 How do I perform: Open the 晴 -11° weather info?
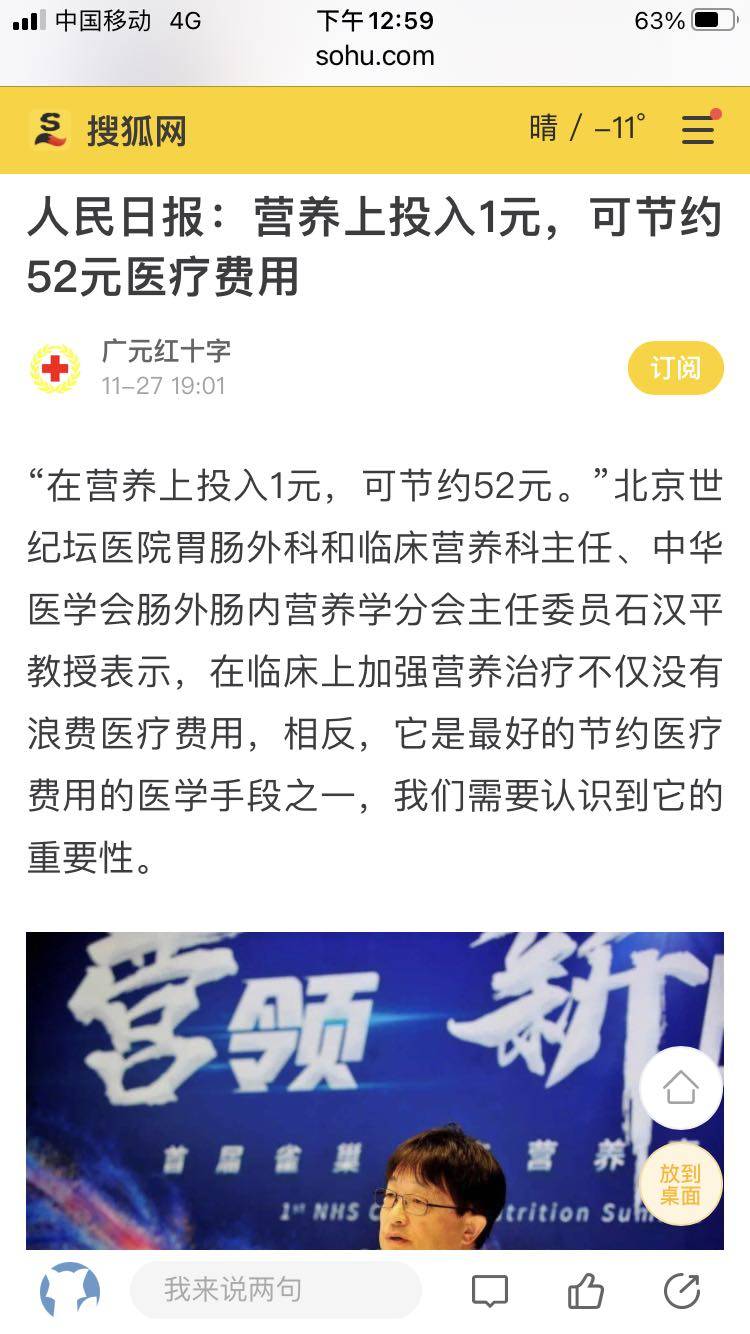tap(587, 128)
